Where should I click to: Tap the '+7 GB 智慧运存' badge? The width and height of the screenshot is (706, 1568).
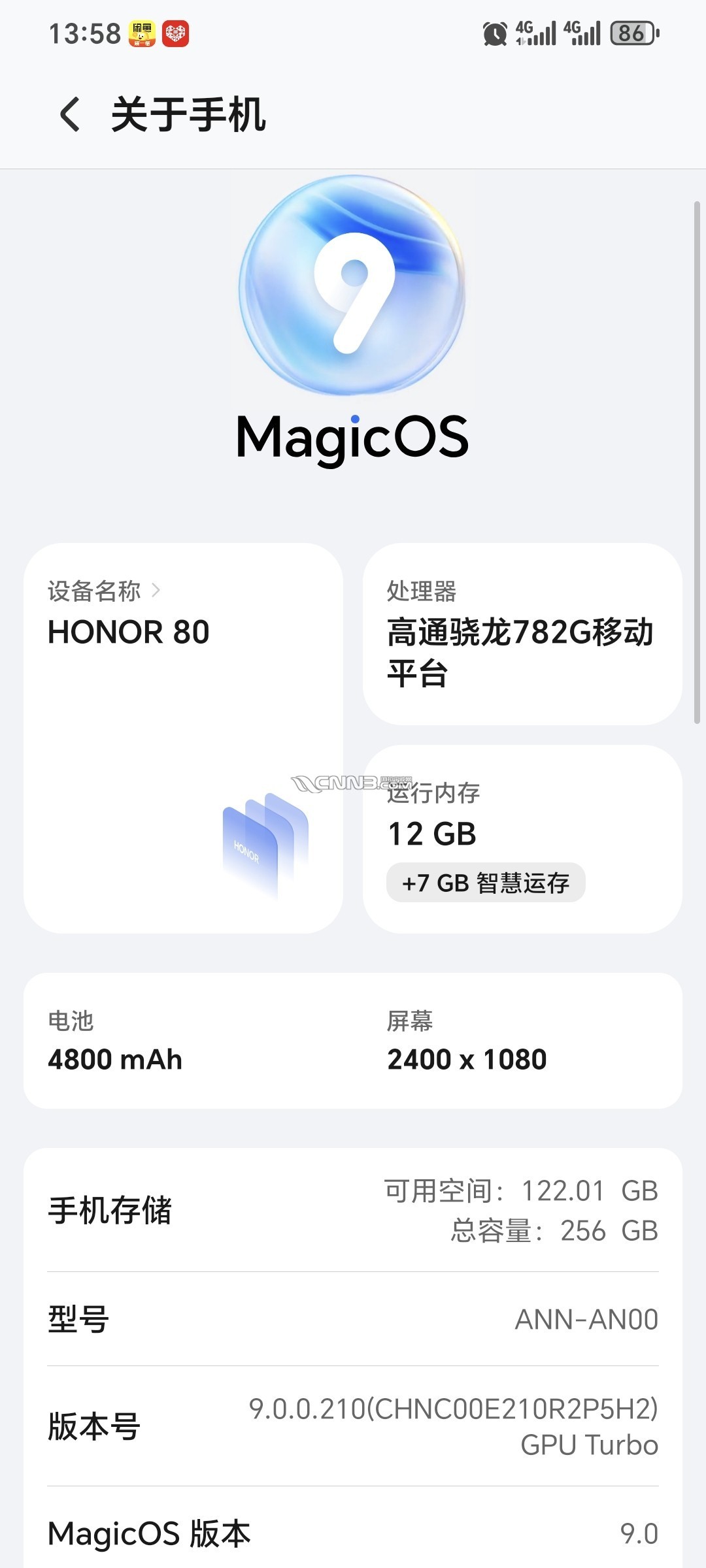(486, 882)
